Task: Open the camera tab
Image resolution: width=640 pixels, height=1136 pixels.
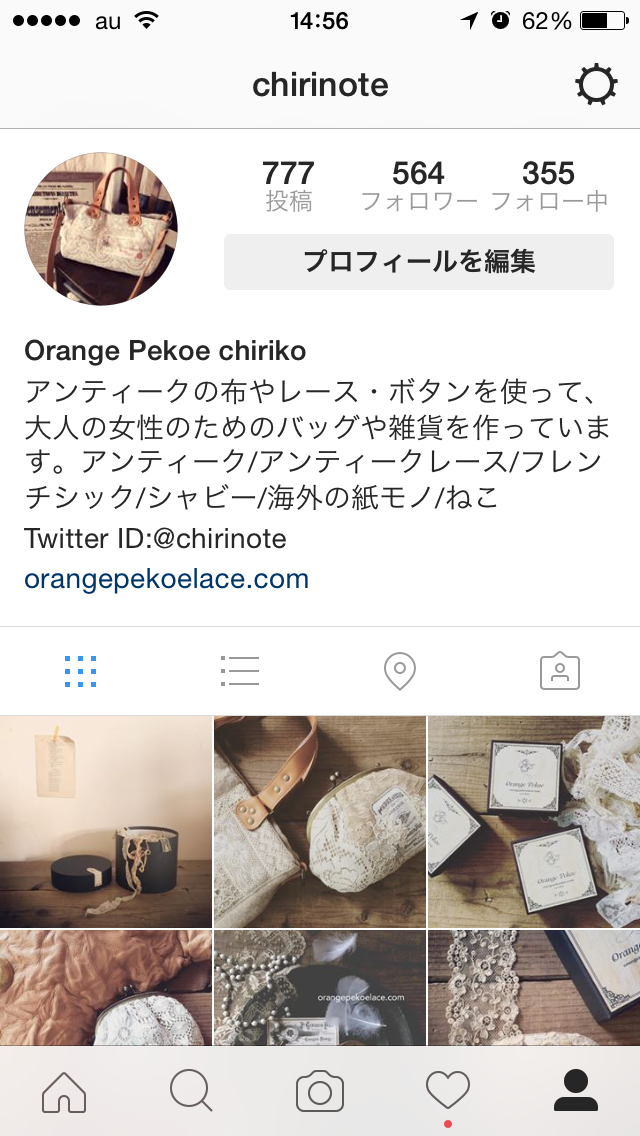Action: click(x=320, y=1091)
